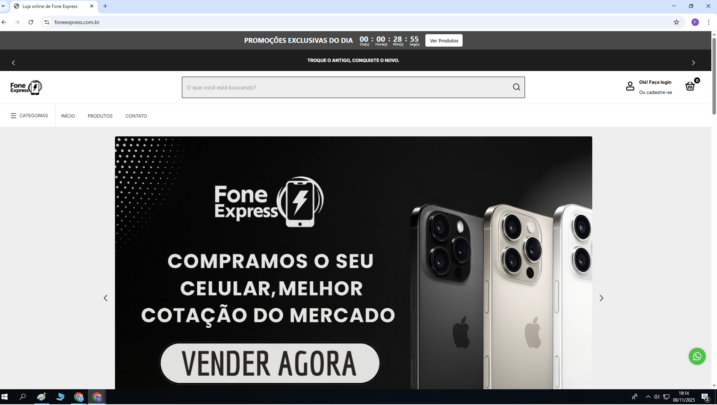Advance the announcement bar to next message
This screenshot has height=405, width=717.
coord(693,62)
